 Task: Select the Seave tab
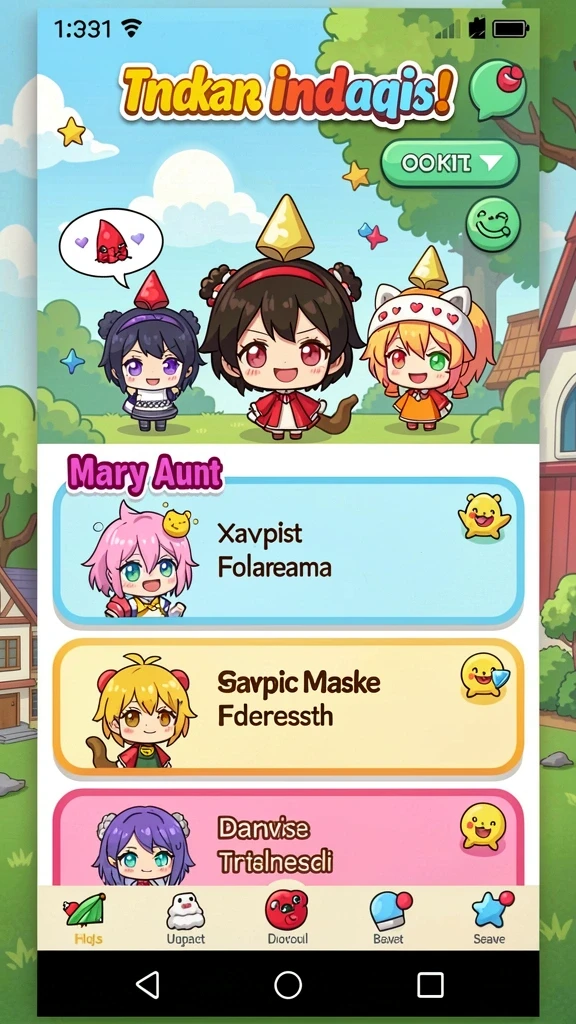point(490,920)
